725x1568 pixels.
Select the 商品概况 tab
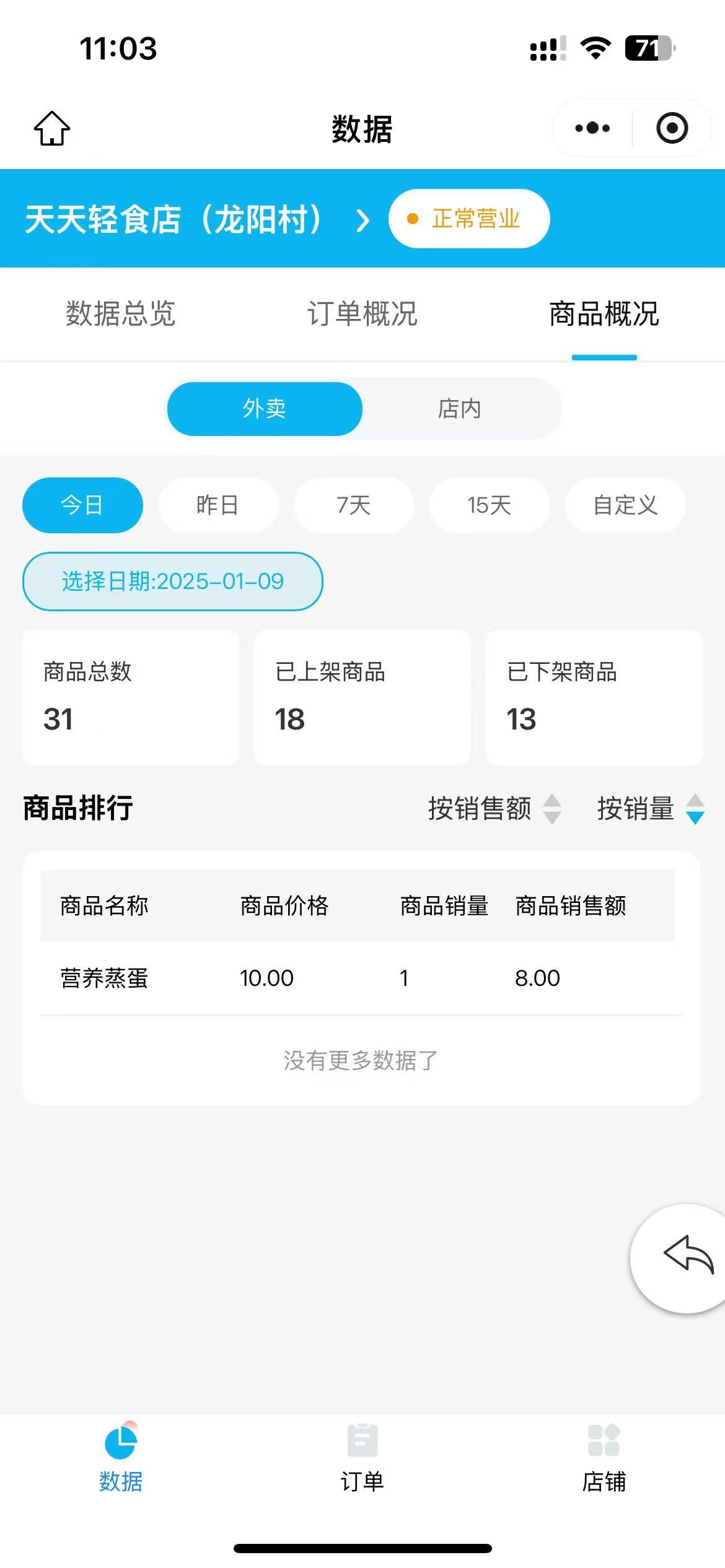pyautogui.click(x=604, y=313)
